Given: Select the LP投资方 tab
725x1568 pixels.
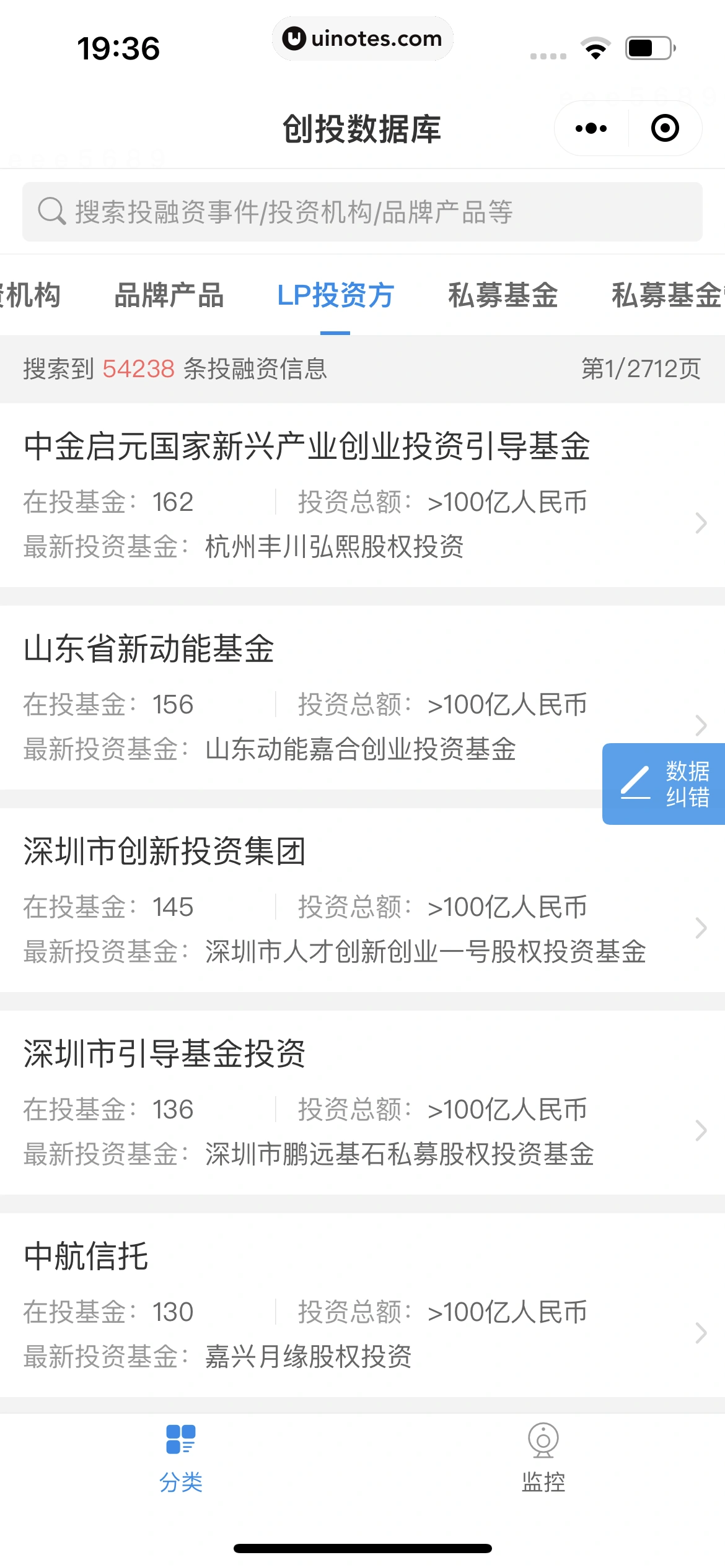Looking at the screenshot, I should [x=336, y=295].
